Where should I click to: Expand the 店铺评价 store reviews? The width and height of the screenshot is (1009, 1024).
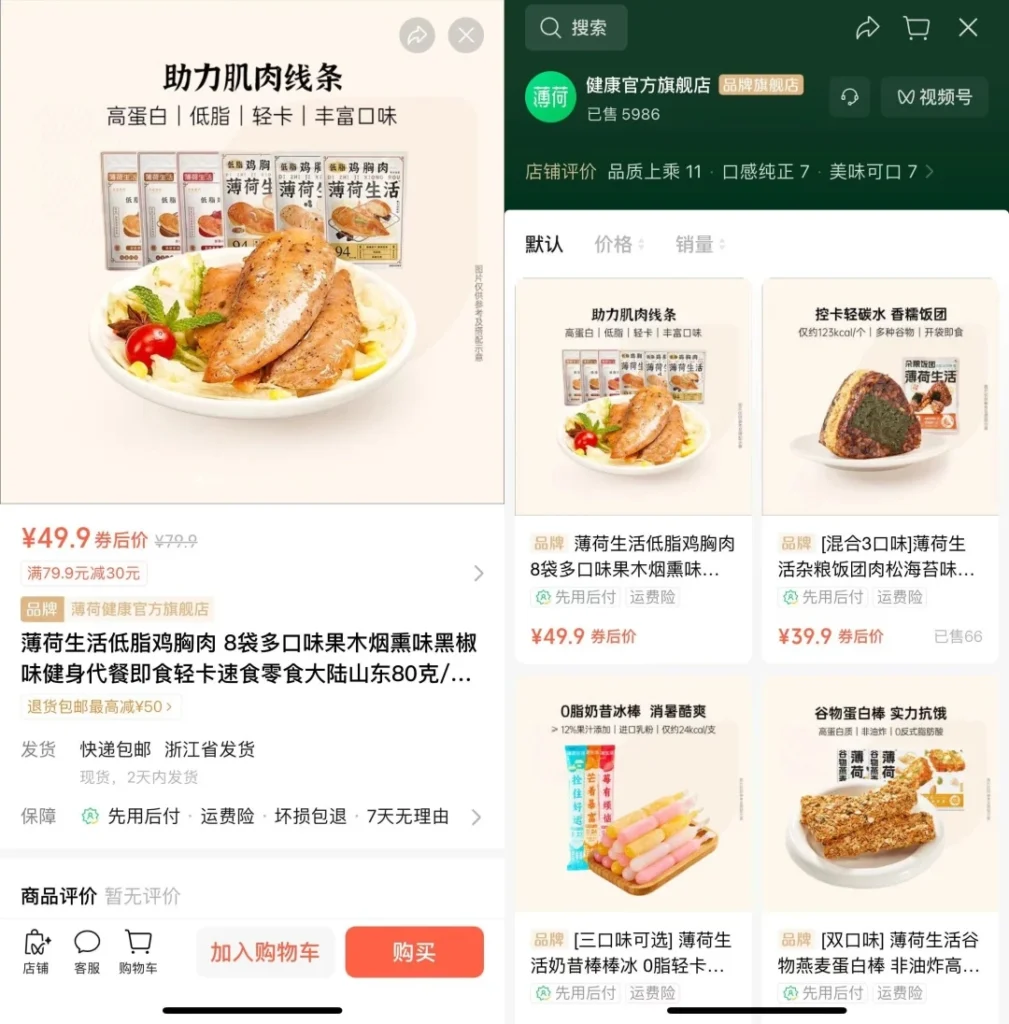click(x=929, y=172)
